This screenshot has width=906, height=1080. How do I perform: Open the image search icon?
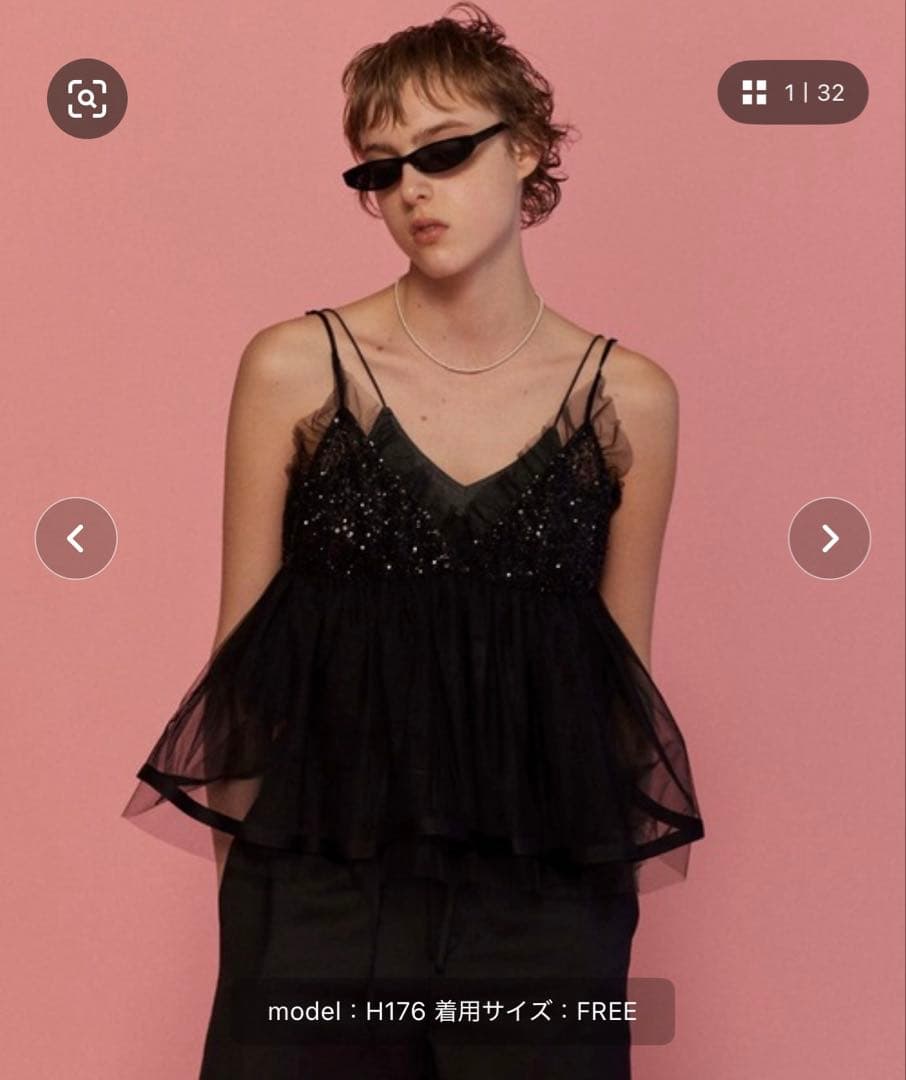point(87,98)
